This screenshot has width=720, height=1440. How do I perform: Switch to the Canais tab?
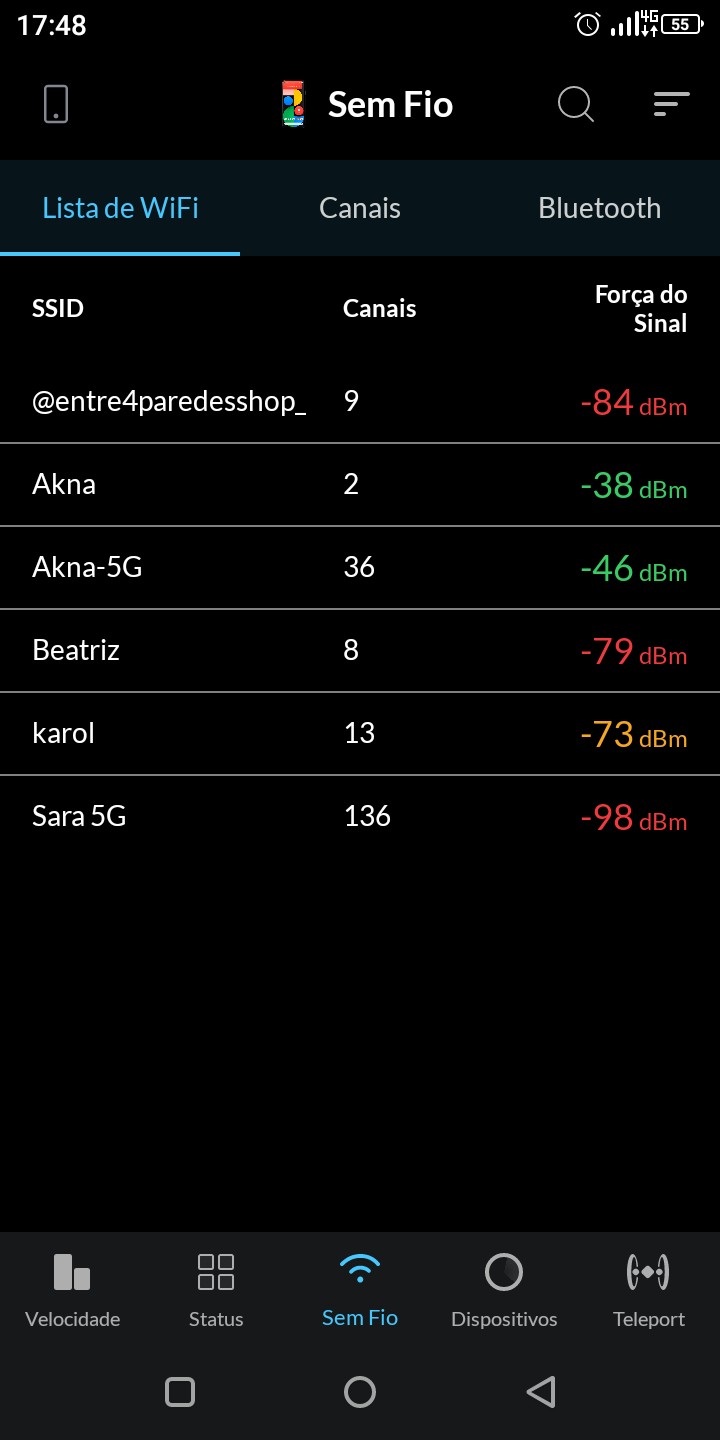(x=360, y=208)
